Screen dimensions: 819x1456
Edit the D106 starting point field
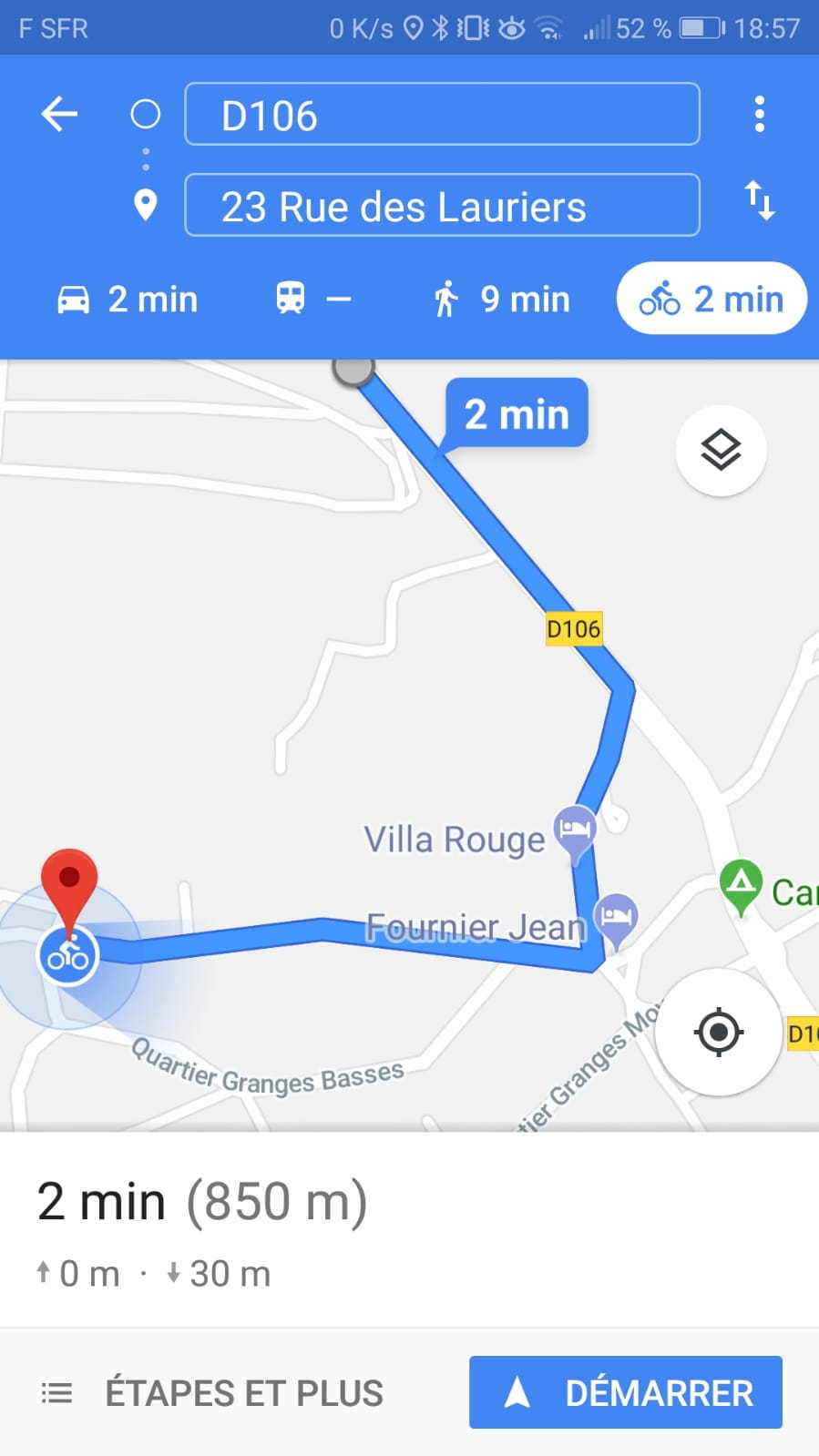pyautogui.click(x=442, y=115)
